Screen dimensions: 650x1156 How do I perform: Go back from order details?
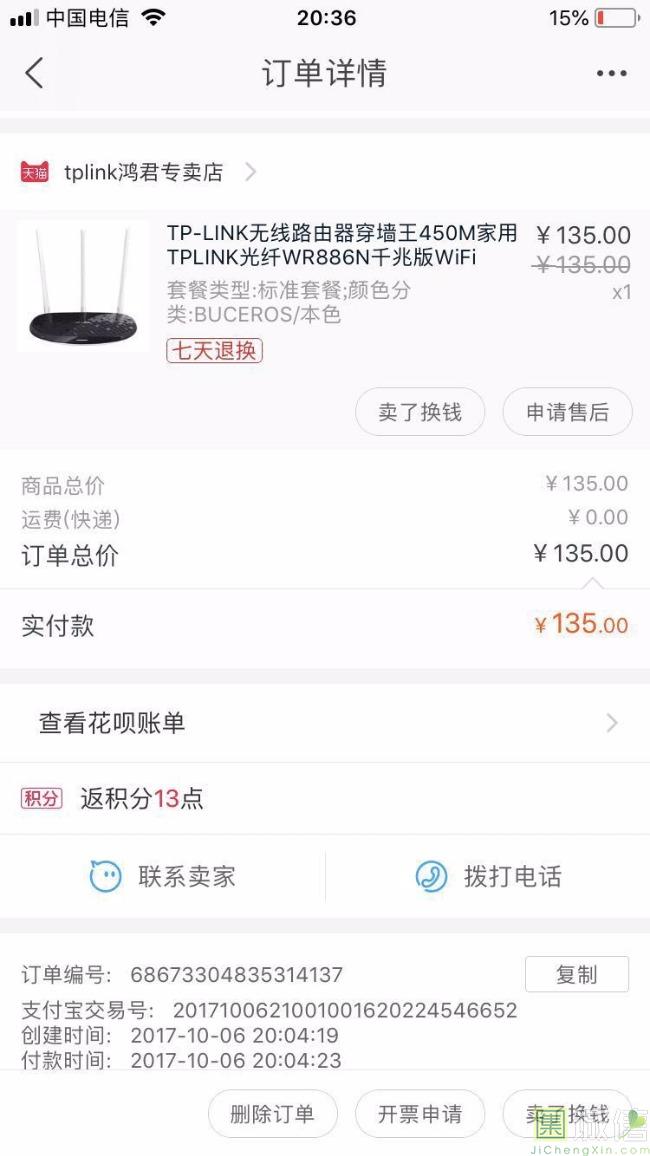coord(35,73)
